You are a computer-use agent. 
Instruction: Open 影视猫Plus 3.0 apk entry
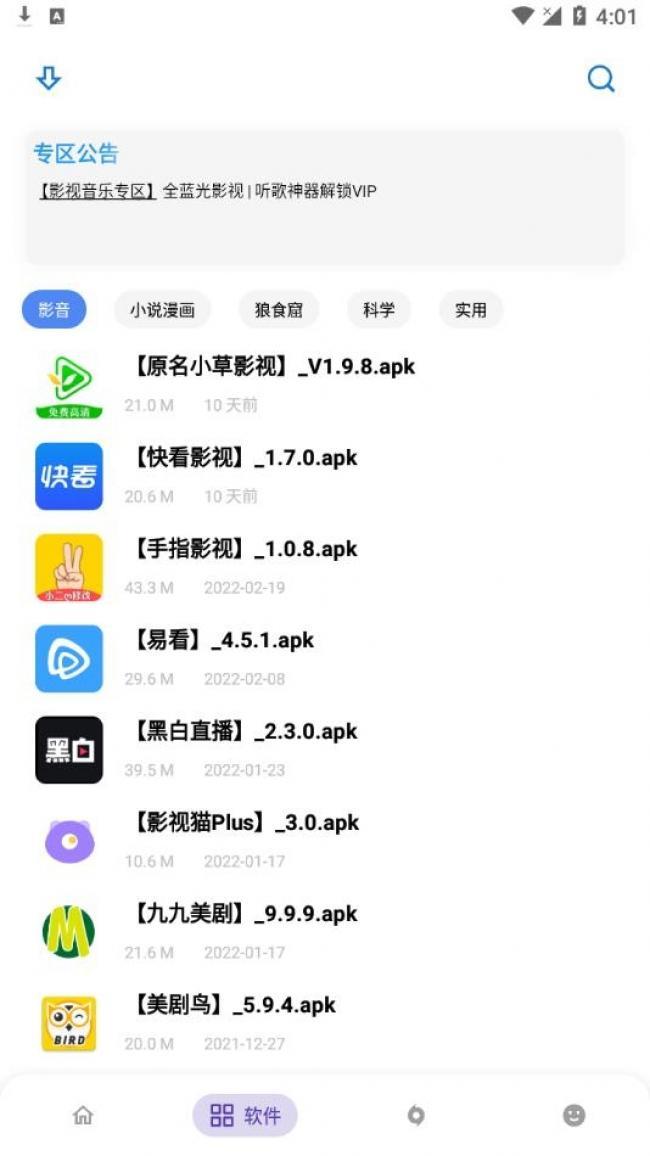click(x=325, y=841)
